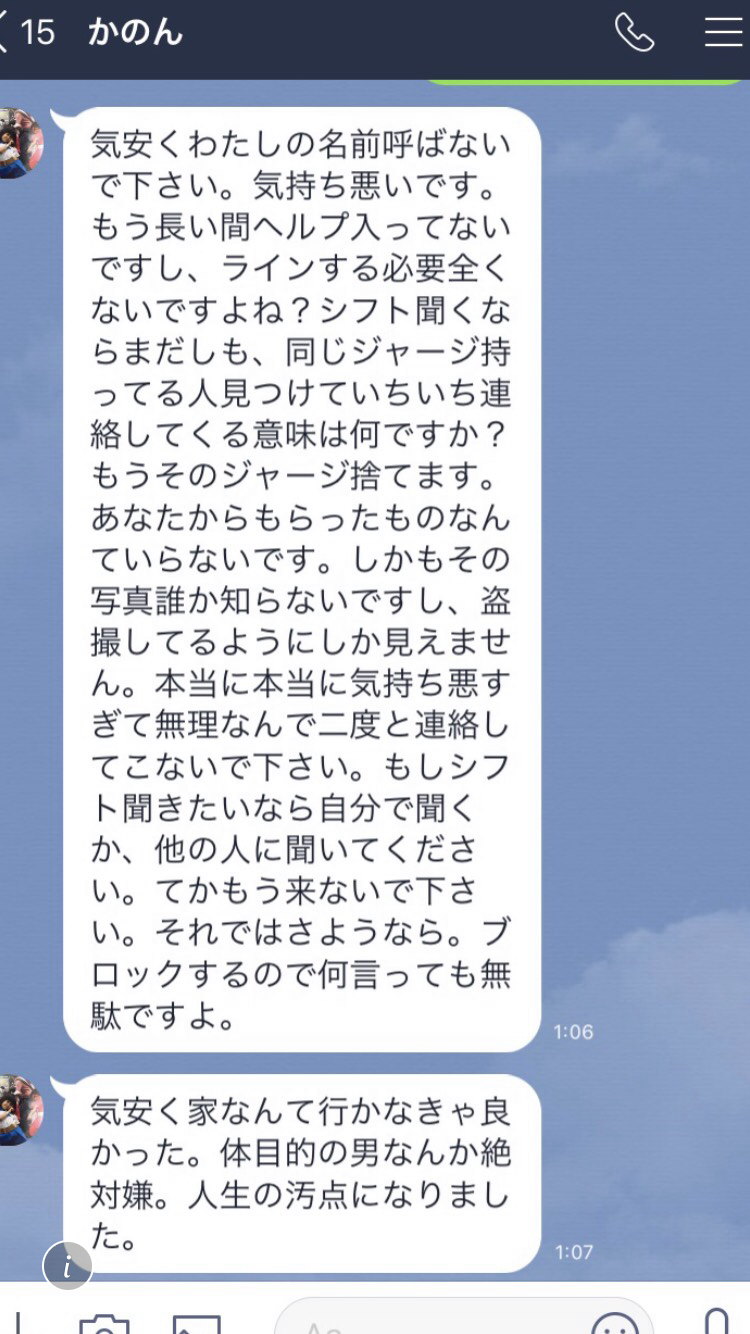
Task: Open the camera from the message bar
Action: click(104, 1324)
